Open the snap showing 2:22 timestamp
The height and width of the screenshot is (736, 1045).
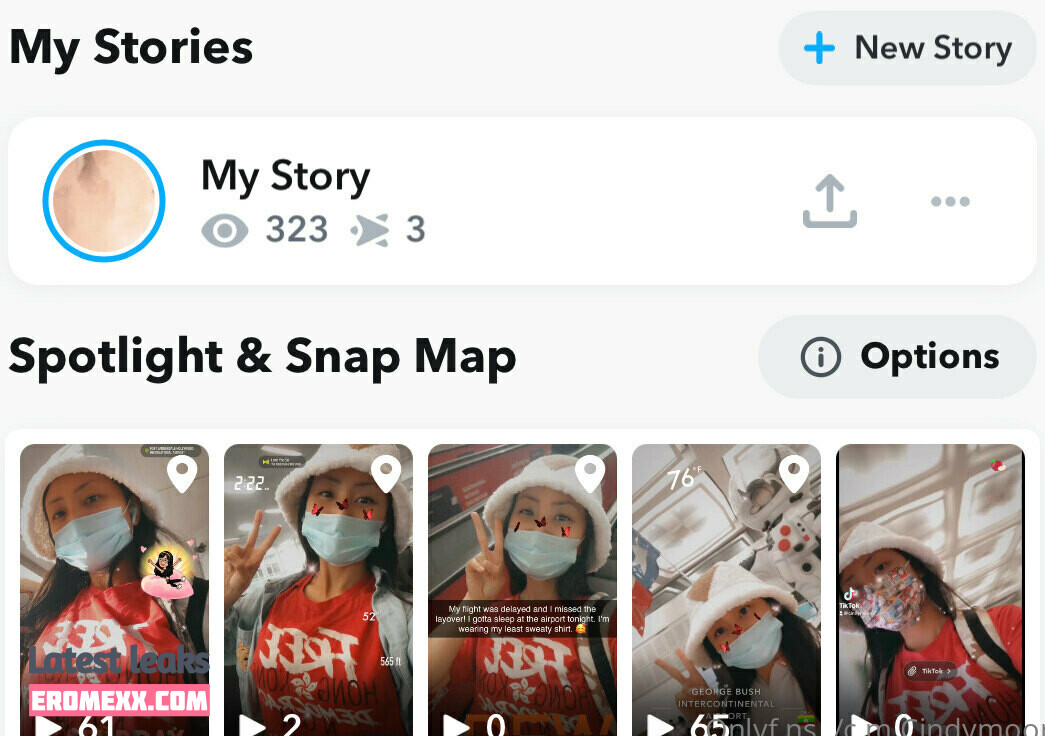click(318, 590)
